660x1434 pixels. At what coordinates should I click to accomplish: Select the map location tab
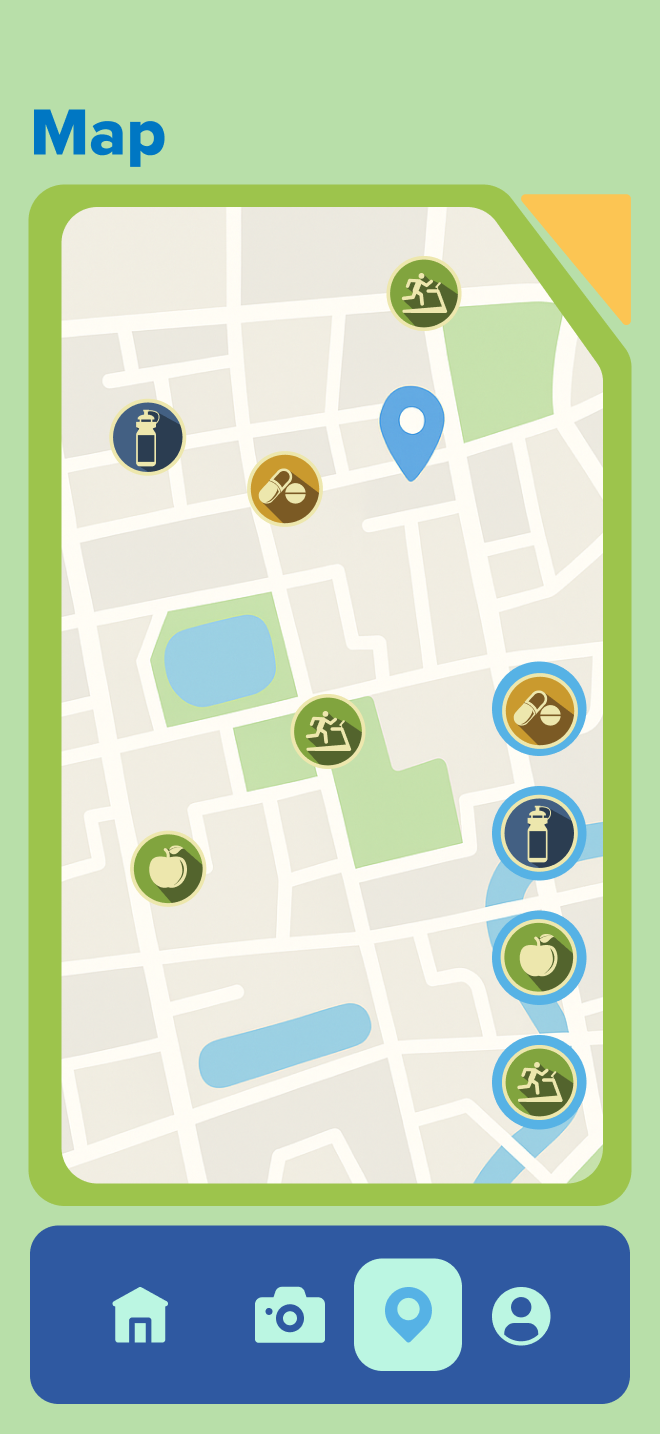click(x=408, y=1314)
